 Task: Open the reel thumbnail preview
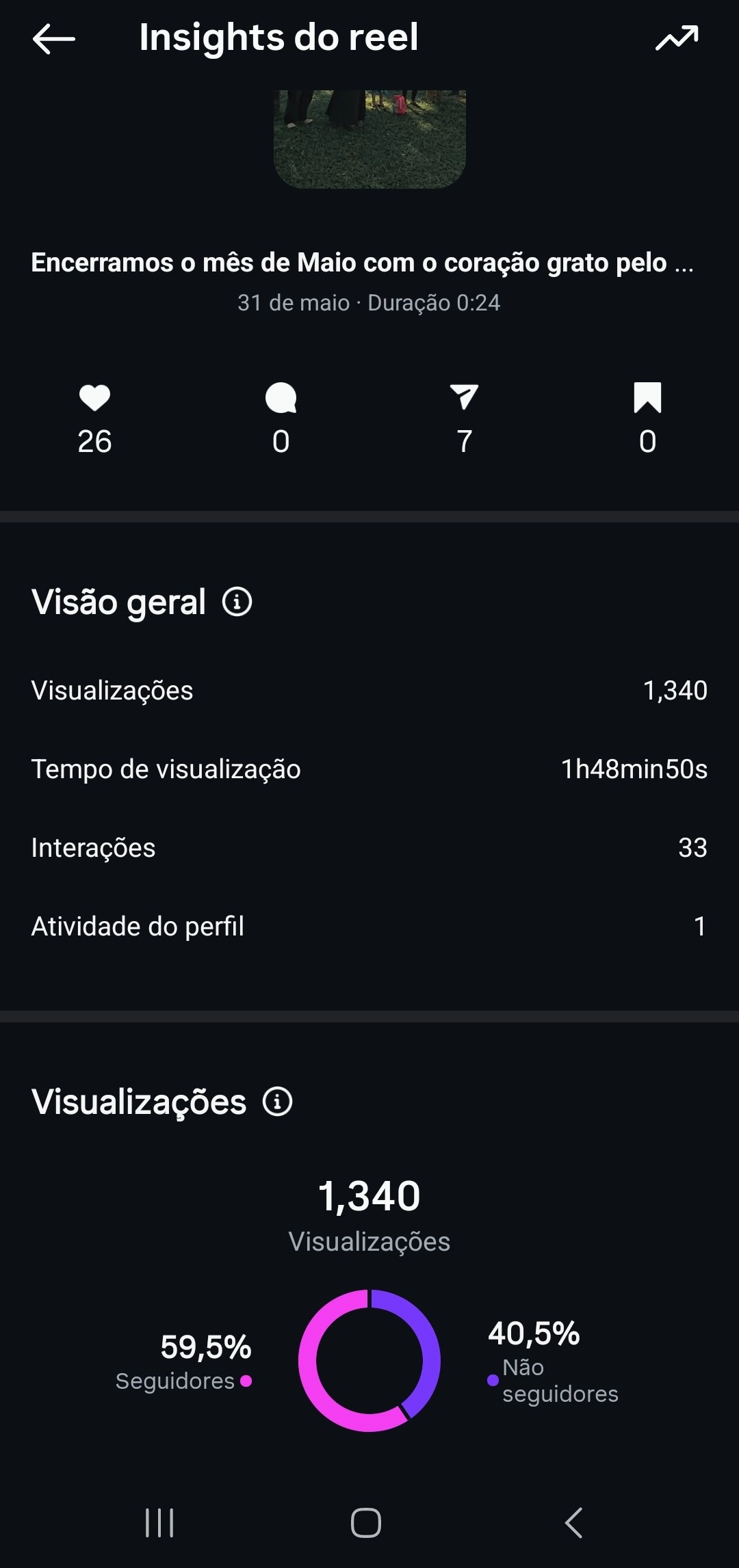point(369,139)
